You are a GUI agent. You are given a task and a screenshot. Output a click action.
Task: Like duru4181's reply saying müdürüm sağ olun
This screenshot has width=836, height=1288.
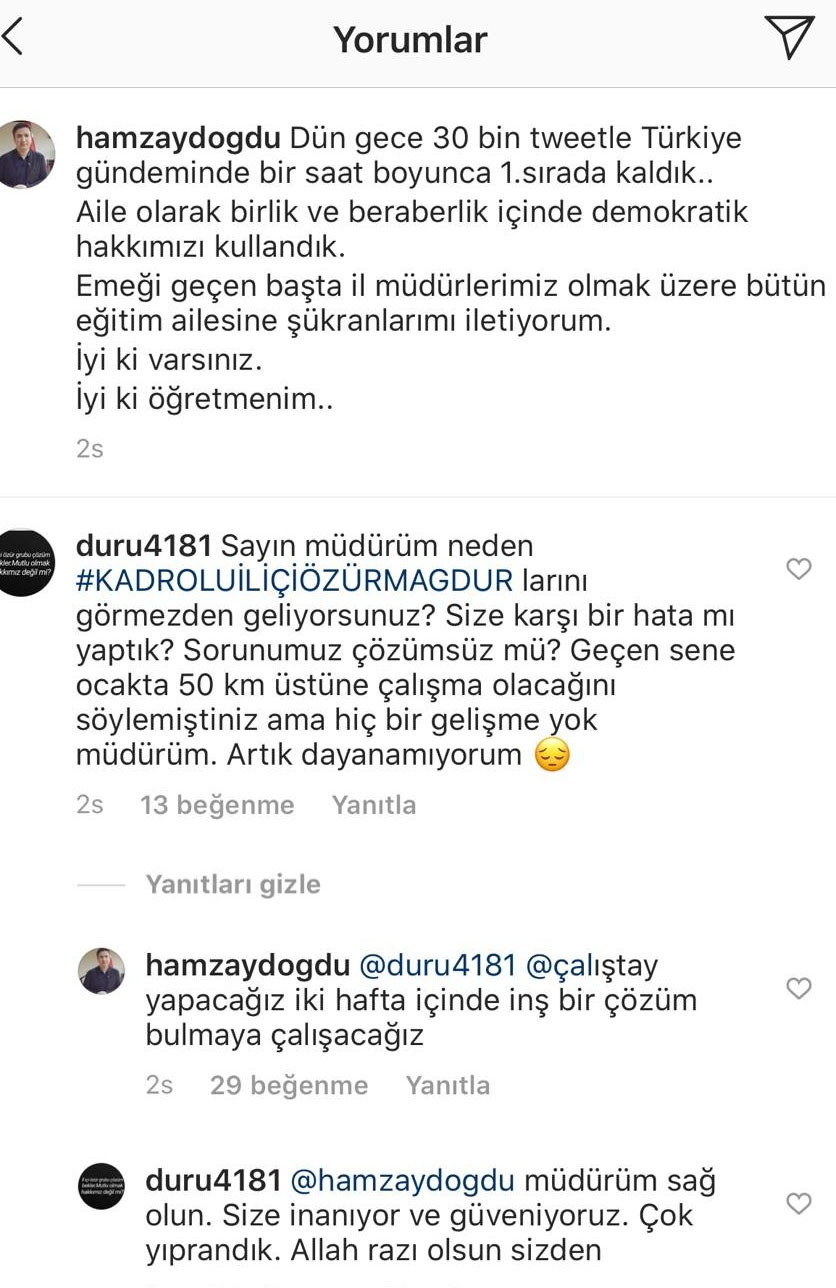click(798, 1203)
